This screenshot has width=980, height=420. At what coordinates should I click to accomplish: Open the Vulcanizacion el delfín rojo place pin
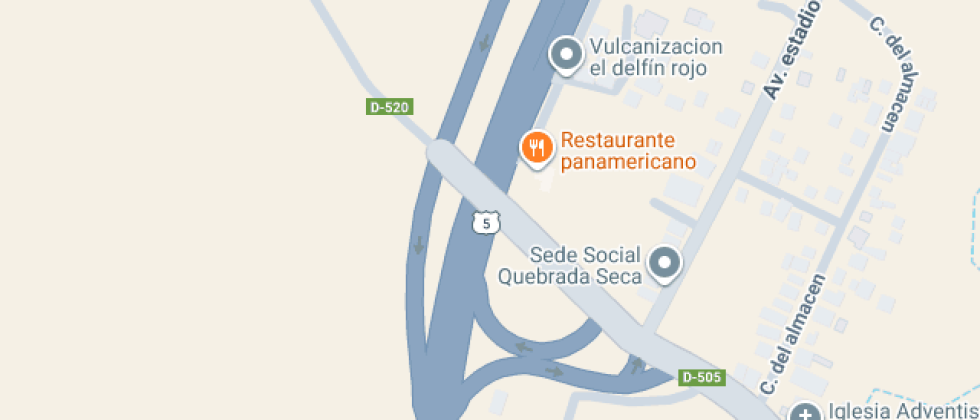(x=567, y=54)
